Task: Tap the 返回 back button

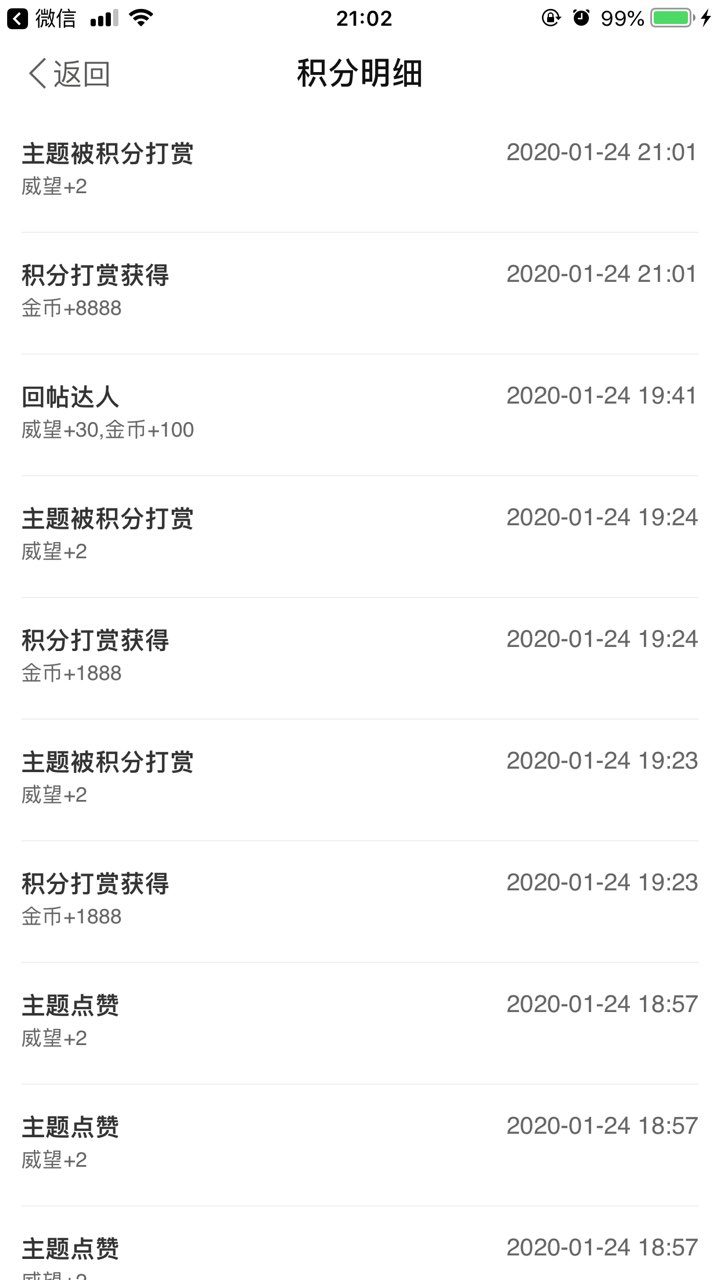Action: click(68, 74)
